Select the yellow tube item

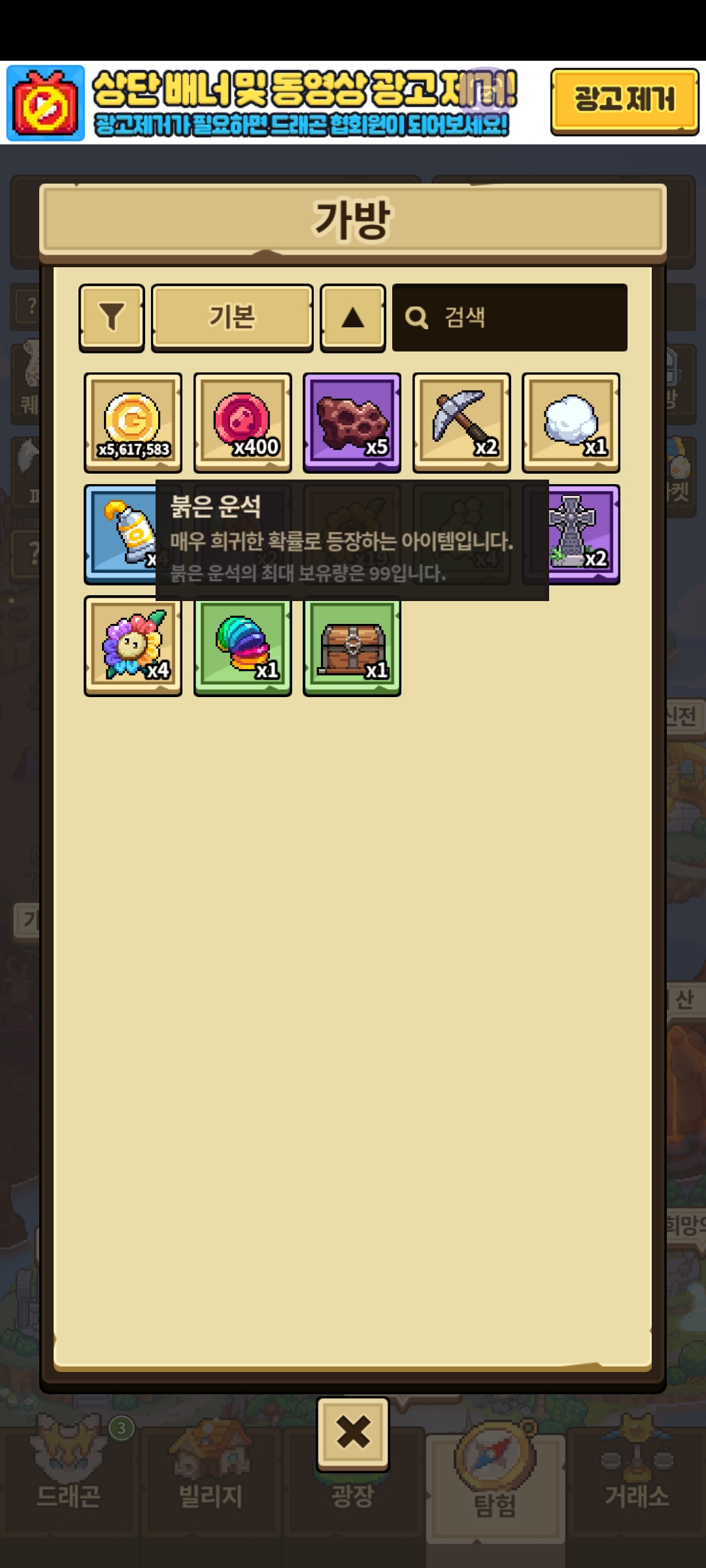tap(121, 534)
